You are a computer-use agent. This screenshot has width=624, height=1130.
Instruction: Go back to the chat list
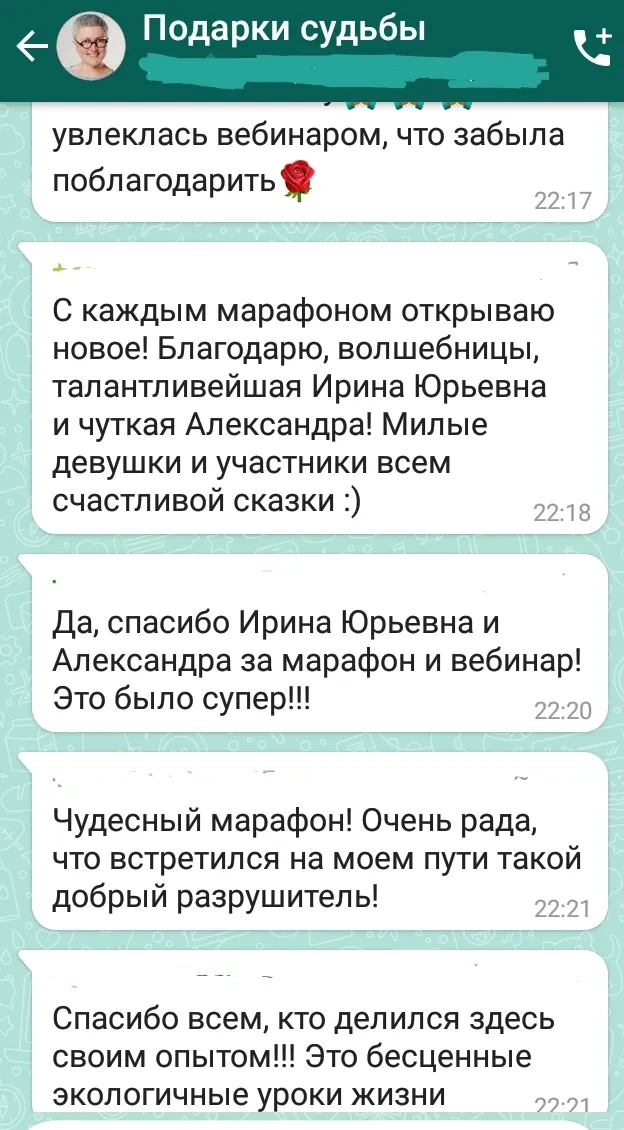pyautogui.click(x=32, y=48)
